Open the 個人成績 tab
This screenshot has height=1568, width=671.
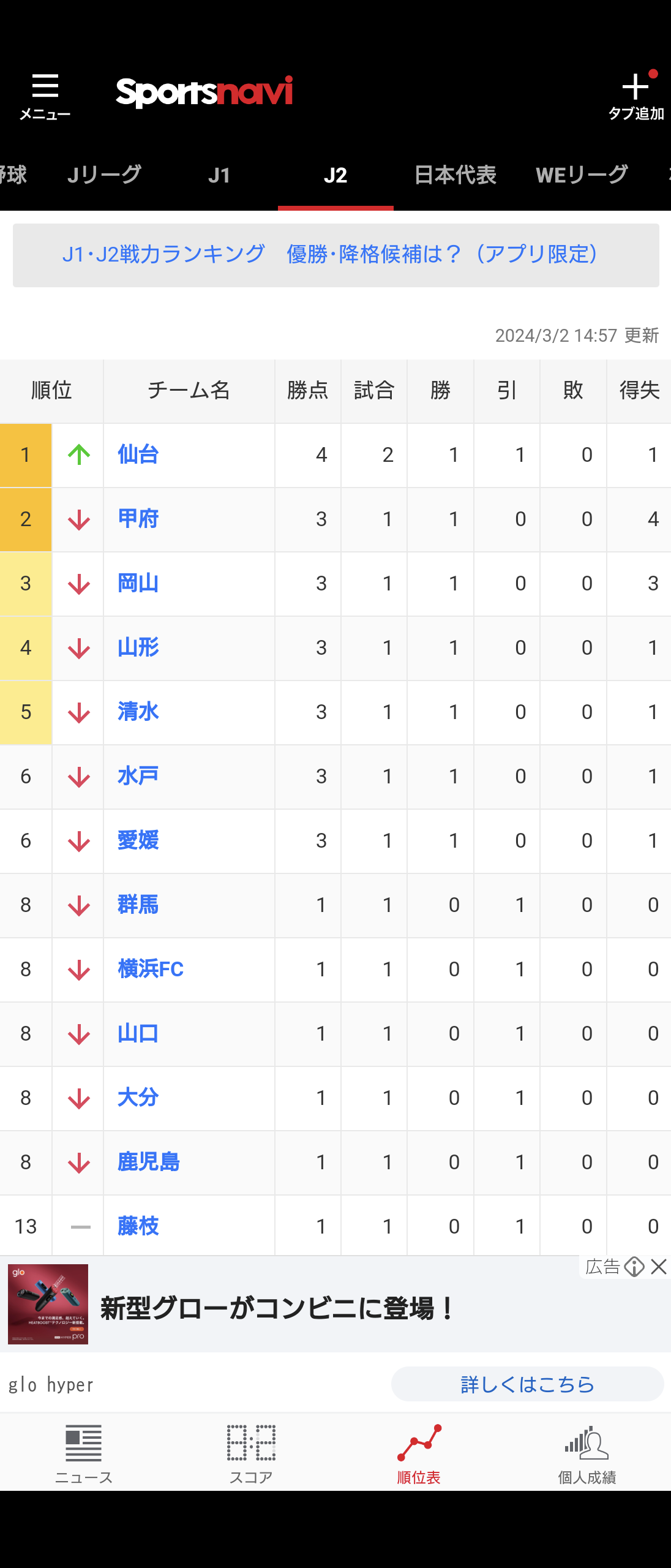[587, 1453]
